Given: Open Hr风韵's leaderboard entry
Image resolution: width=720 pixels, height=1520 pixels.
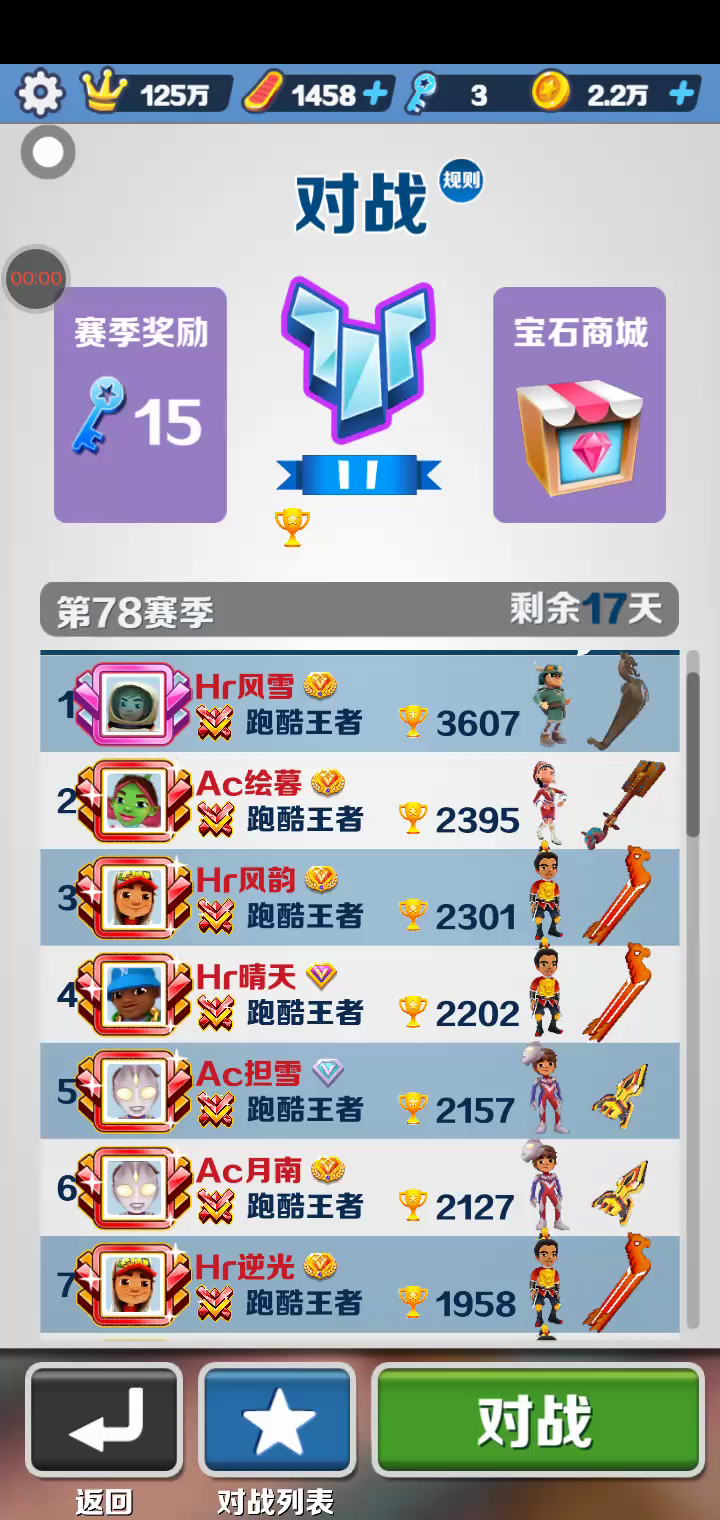Looking at the screenshot, I should pyautogui.click(x=360, y=898).
